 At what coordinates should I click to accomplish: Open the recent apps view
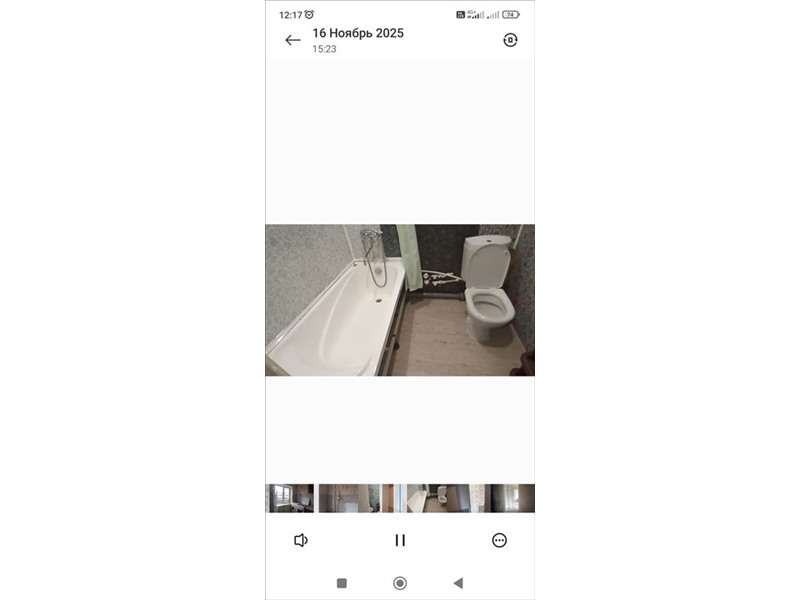[x=342, y=583]
